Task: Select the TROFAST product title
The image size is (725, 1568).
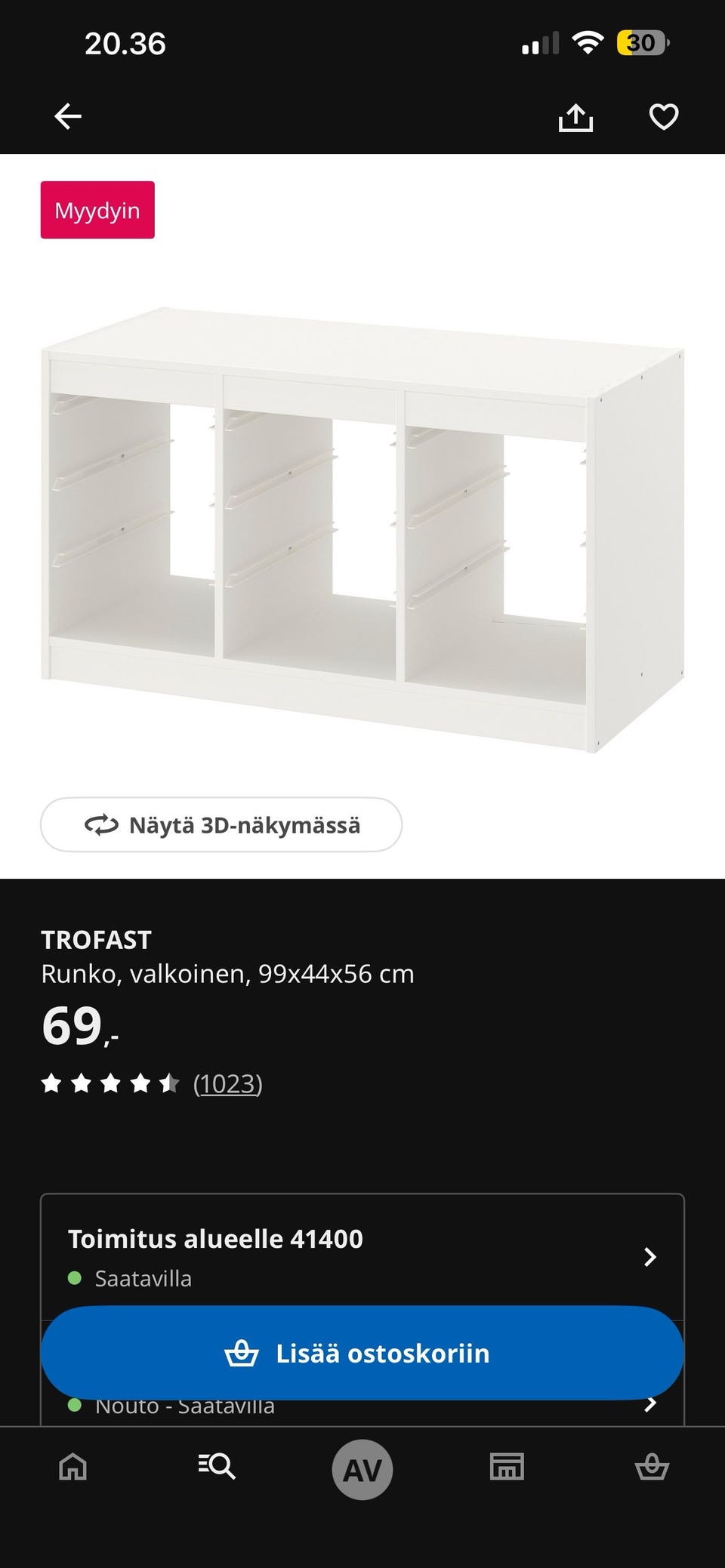Action: tap(96, 940)
